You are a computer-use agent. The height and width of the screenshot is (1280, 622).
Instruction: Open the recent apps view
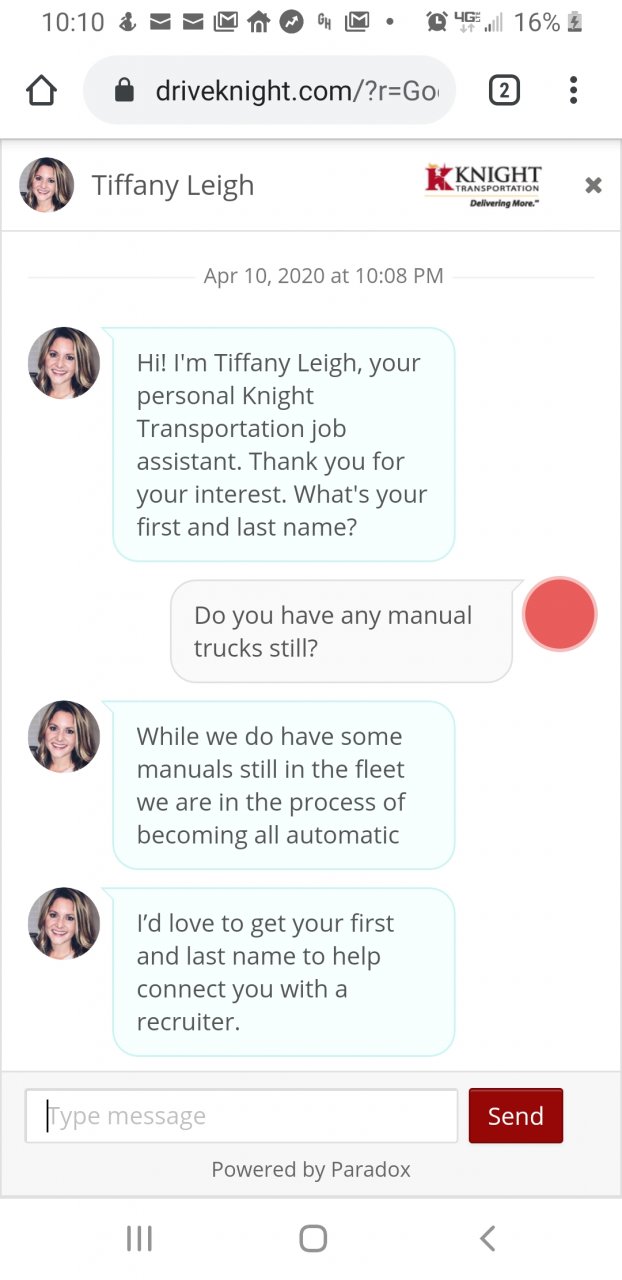click(139, 1239)
